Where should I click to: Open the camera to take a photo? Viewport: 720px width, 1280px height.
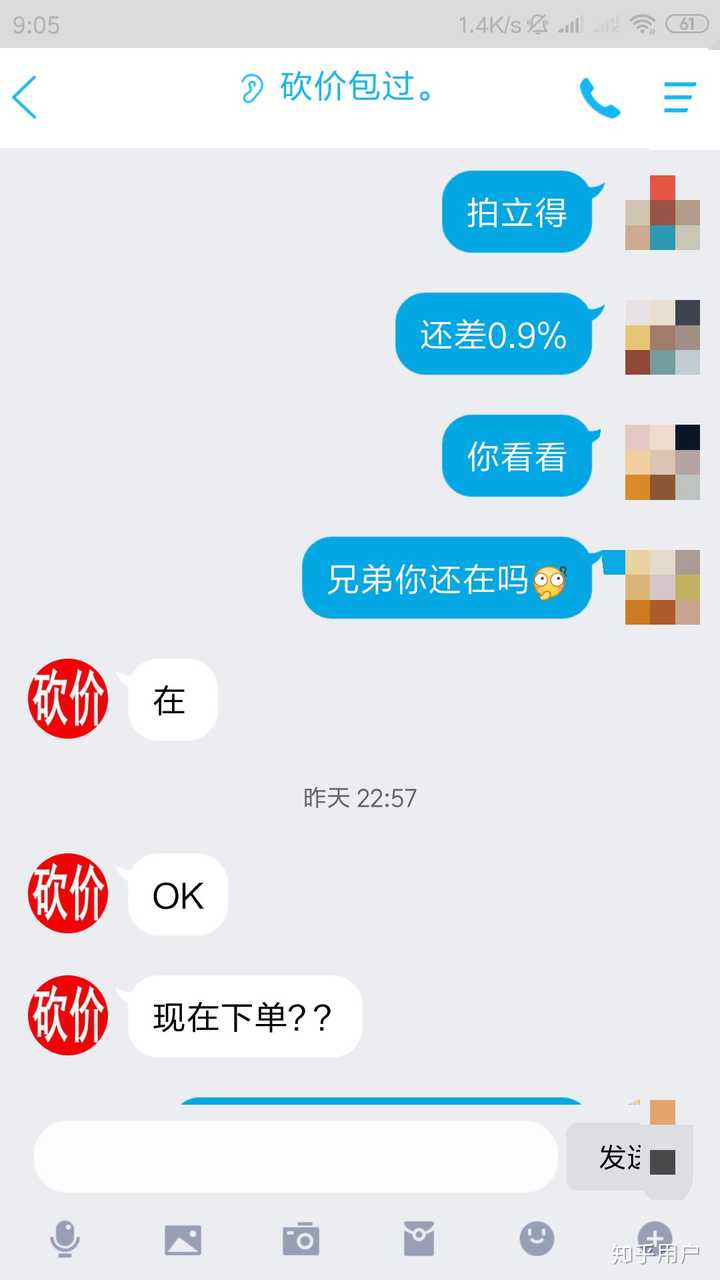300,1240
